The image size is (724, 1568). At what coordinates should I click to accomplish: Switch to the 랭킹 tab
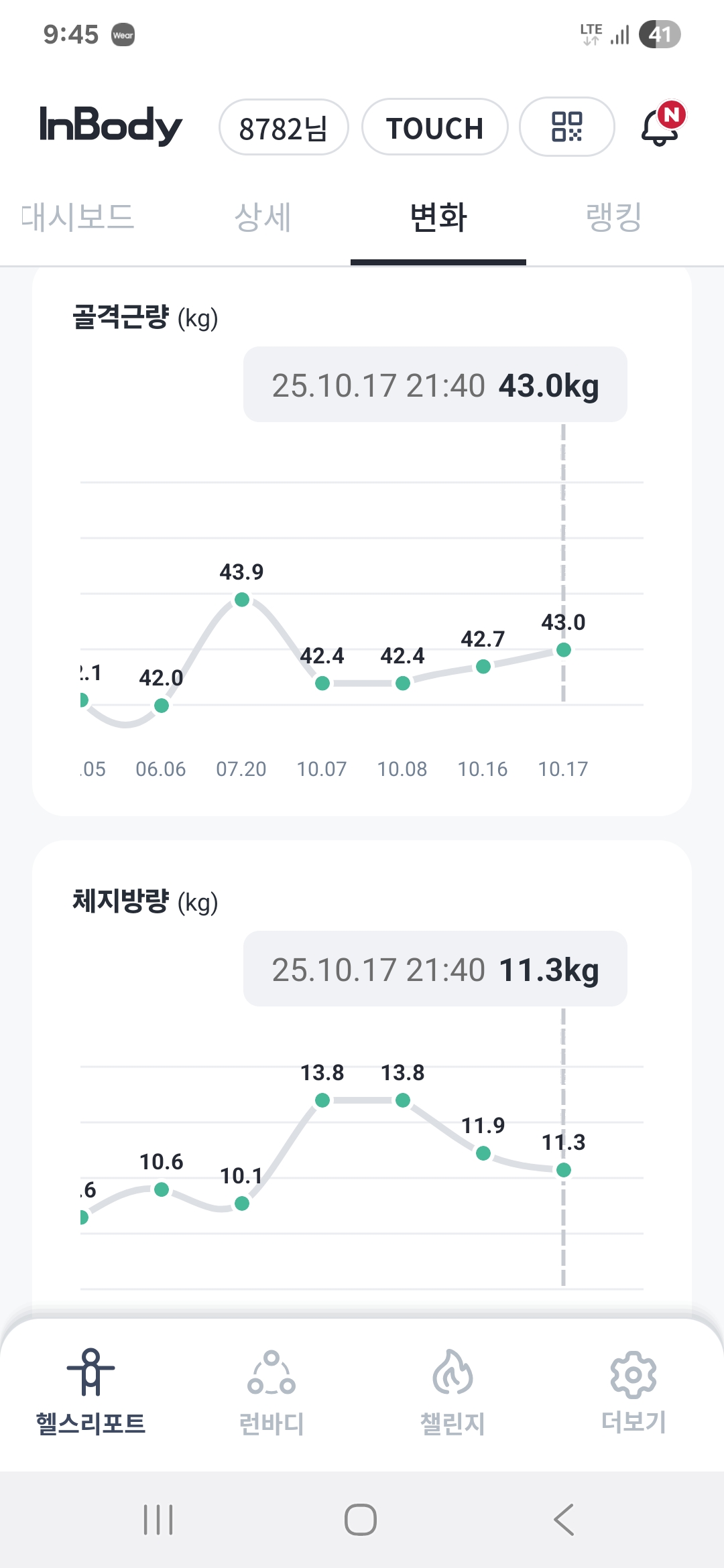tap(614, 217)
